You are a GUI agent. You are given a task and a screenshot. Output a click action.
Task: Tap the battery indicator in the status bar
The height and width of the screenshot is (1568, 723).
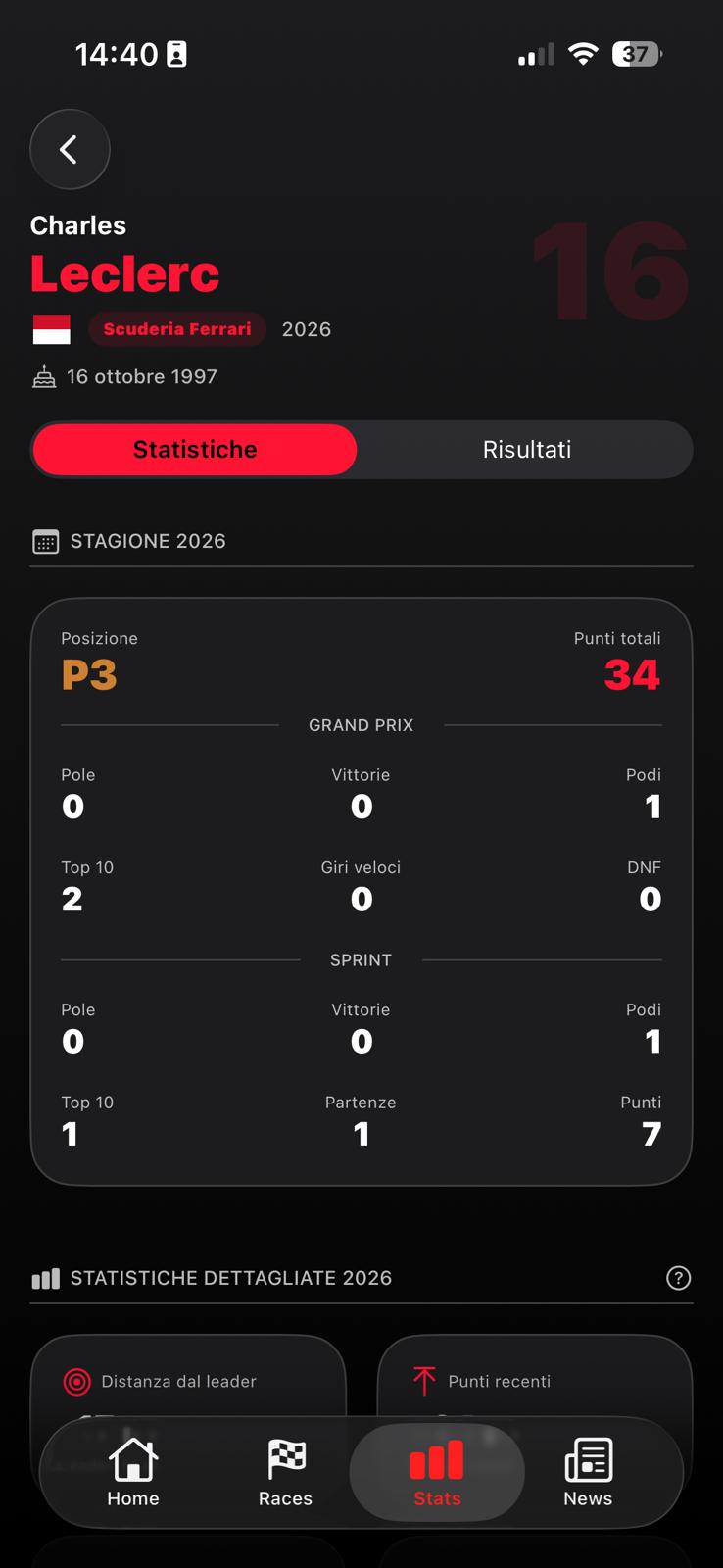coord(635,54)
